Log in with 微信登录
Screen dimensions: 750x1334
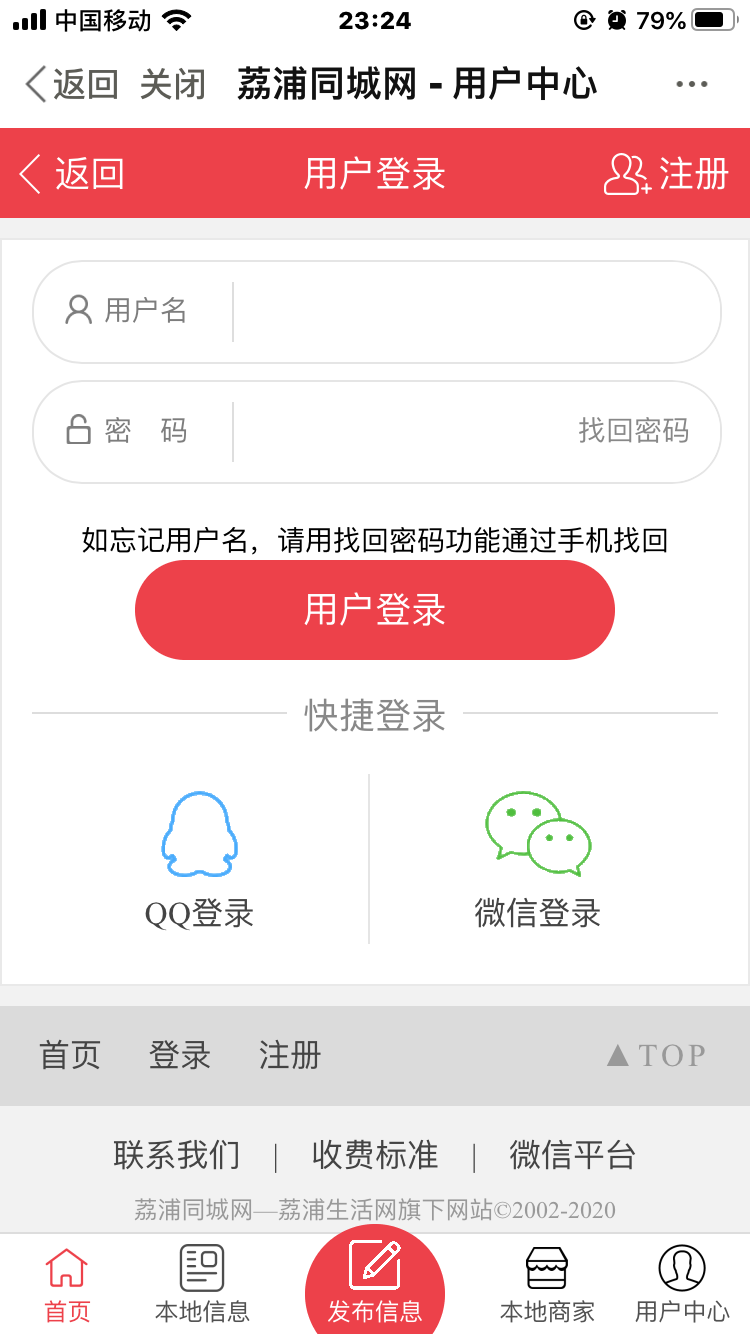click(538, 860)
